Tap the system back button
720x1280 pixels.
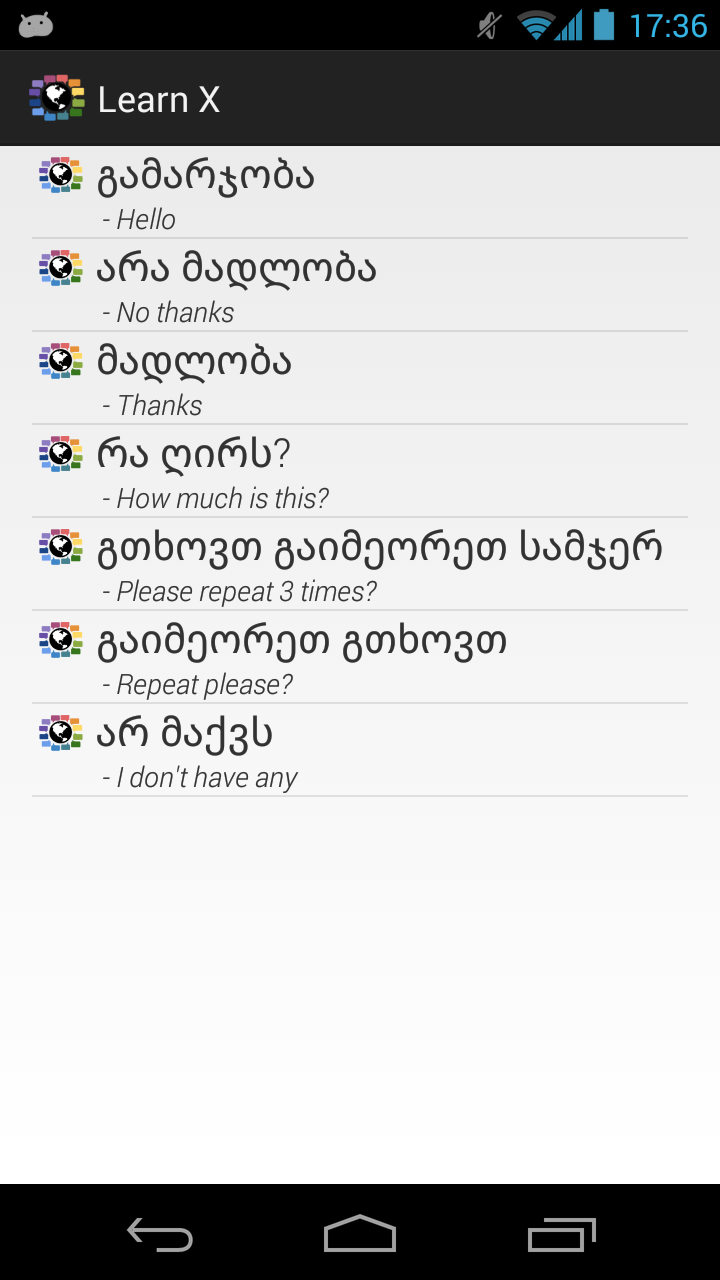(x=160, y=1234)
